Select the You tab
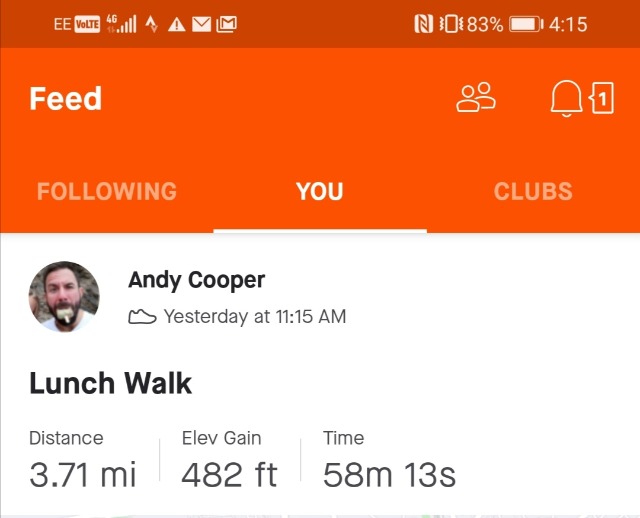640x518 pixels. 320,191
